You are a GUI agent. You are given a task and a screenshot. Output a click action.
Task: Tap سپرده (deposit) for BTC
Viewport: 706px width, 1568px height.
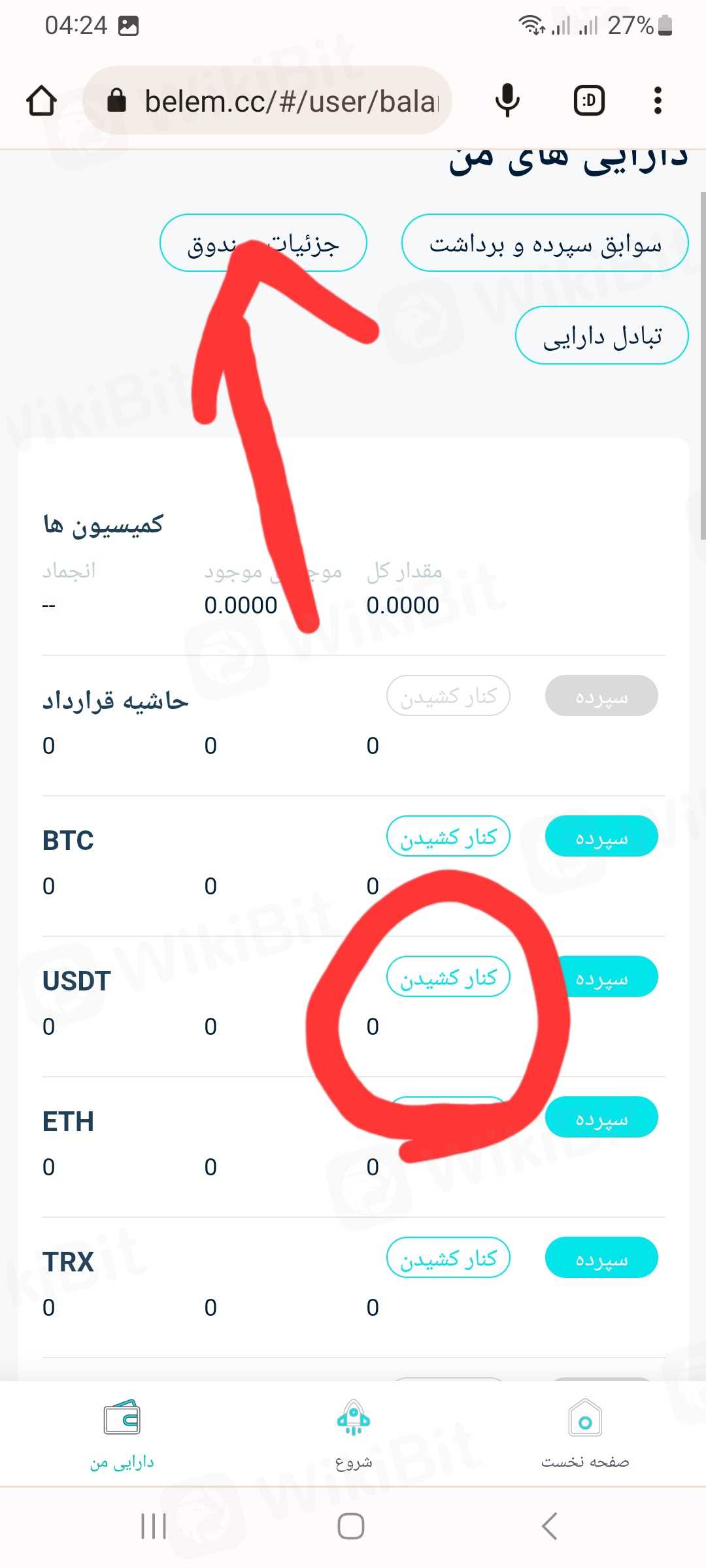(601, 836)
